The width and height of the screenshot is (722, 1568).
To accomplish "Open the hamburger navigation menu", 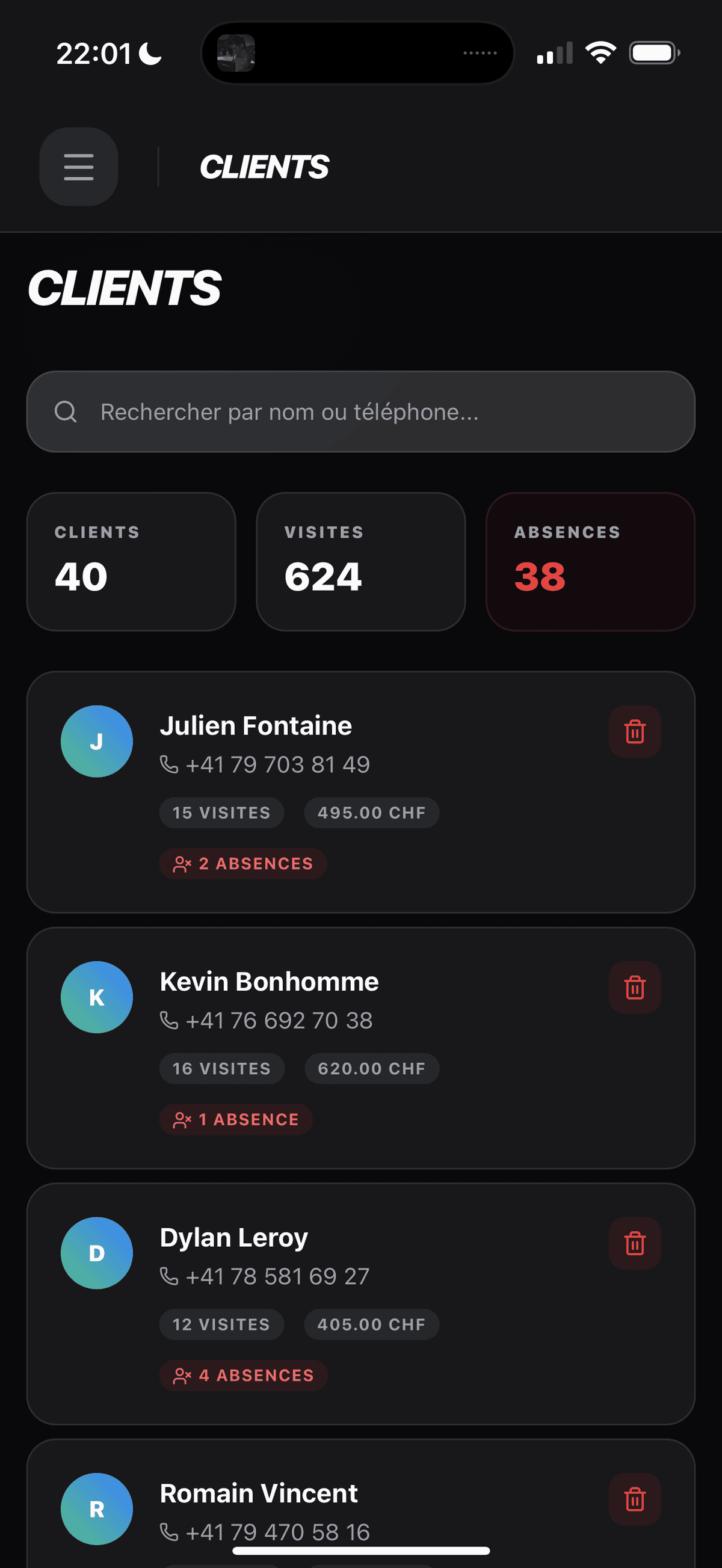I will click(x=78, y=167).
